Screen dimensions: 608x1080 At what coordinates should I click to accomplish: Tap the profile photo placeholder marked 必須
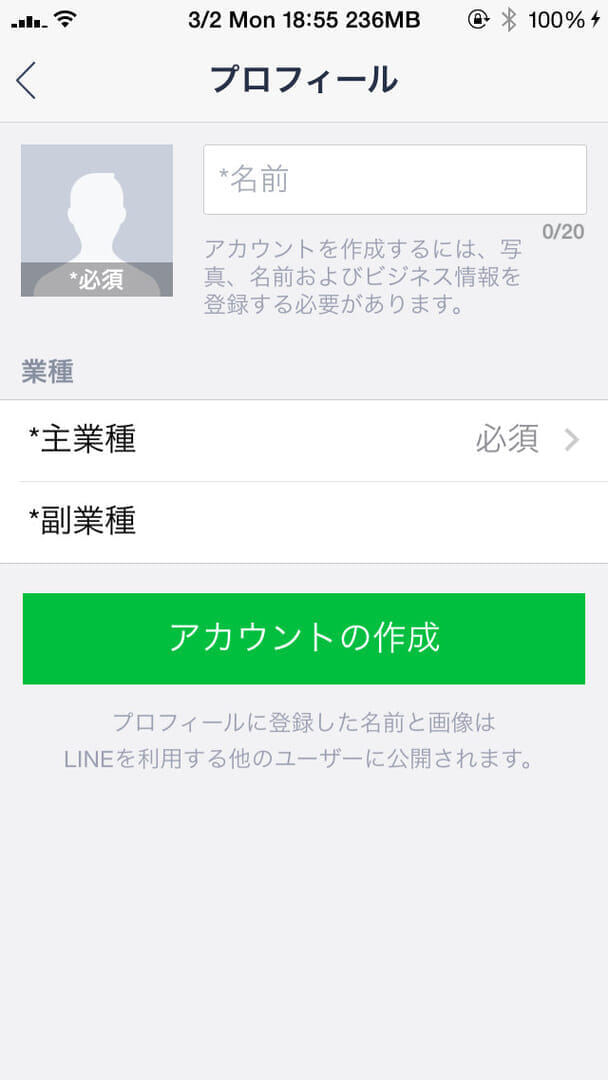[97, 221]
